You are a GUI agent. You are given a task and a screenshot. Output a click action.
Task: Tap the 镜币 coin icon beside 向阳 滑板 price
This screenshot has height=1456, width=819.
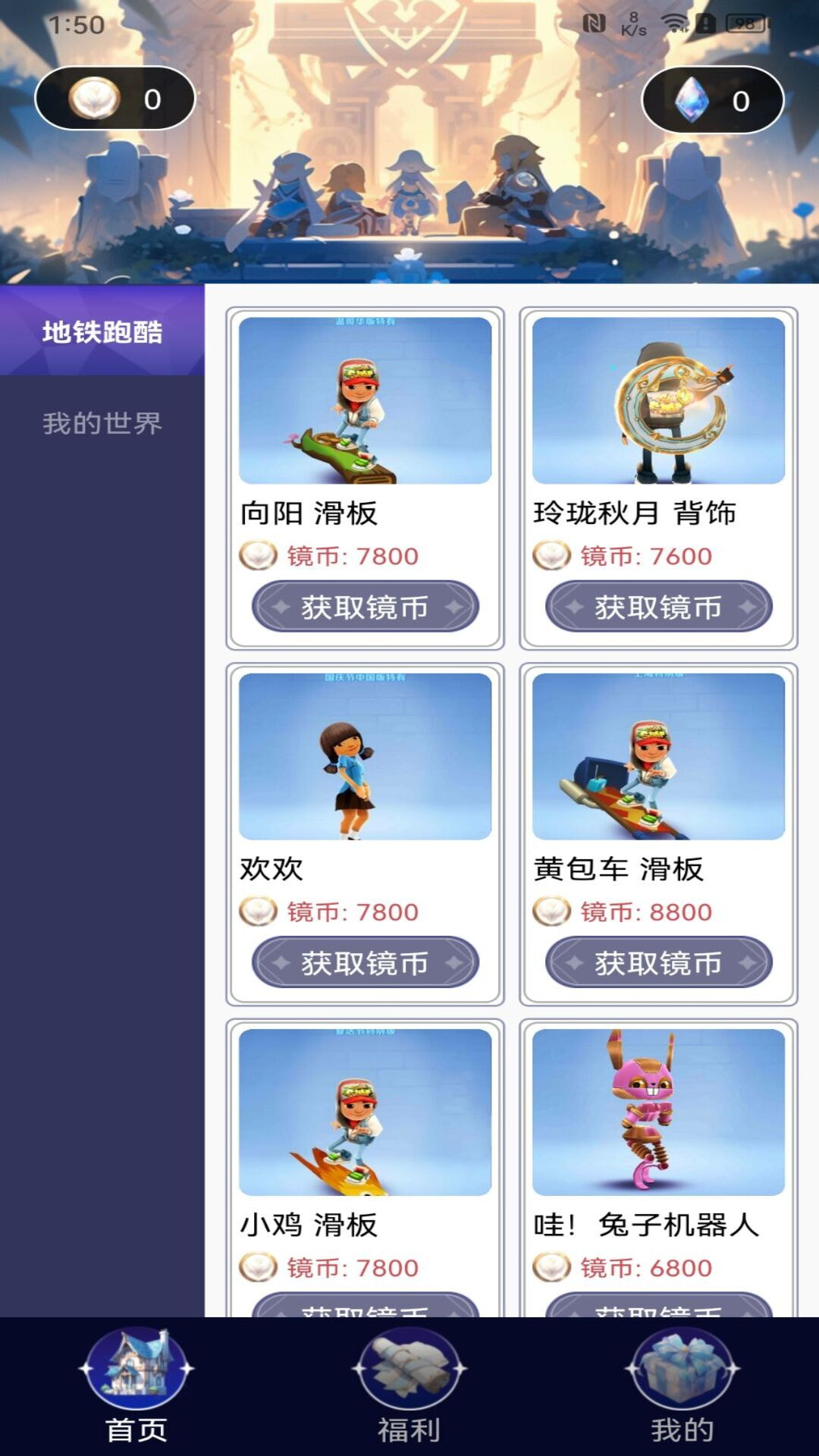259,555
